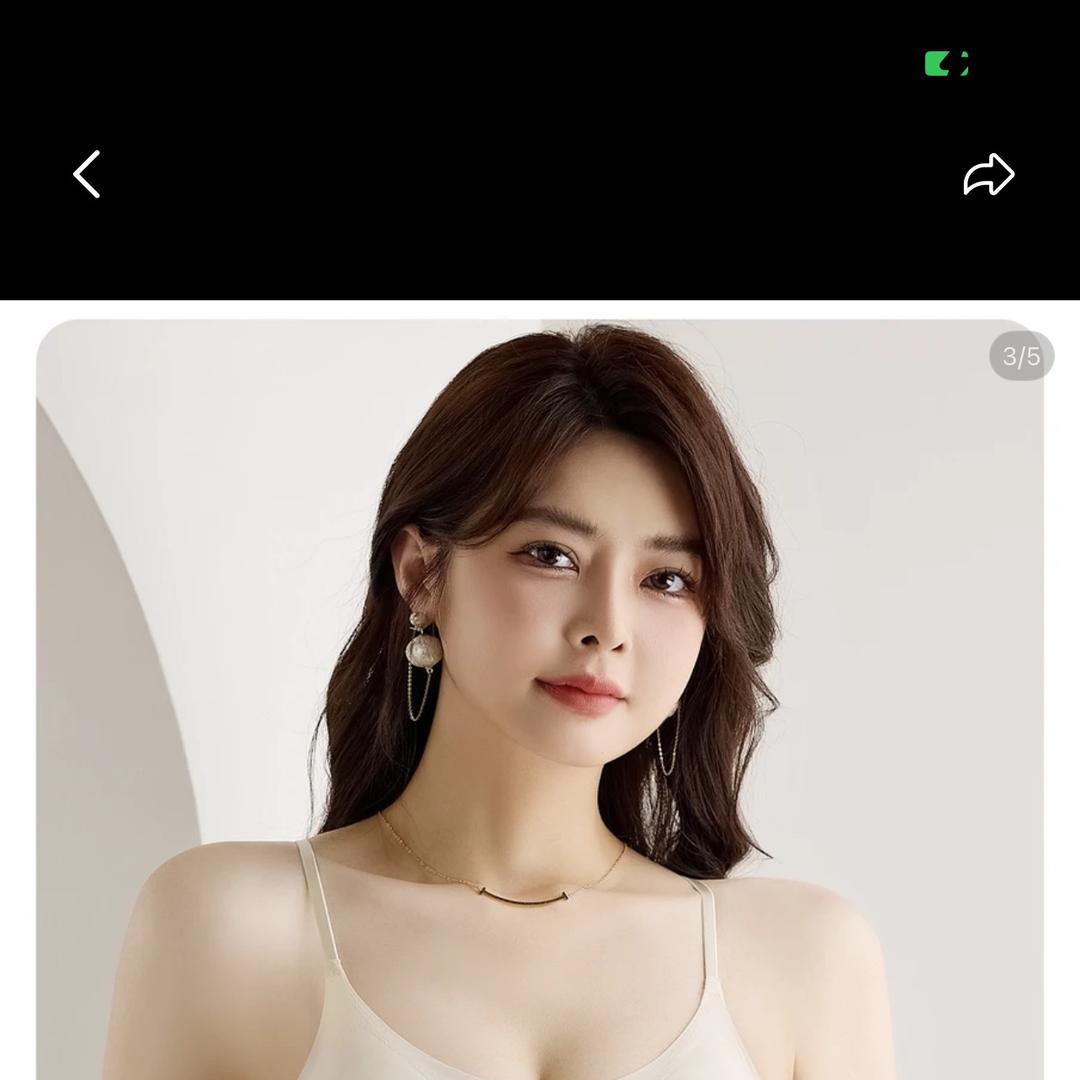This screenshot has height=1080, width=1080.
Task: Go back using the top-left arrow
Action: point(87,175)
